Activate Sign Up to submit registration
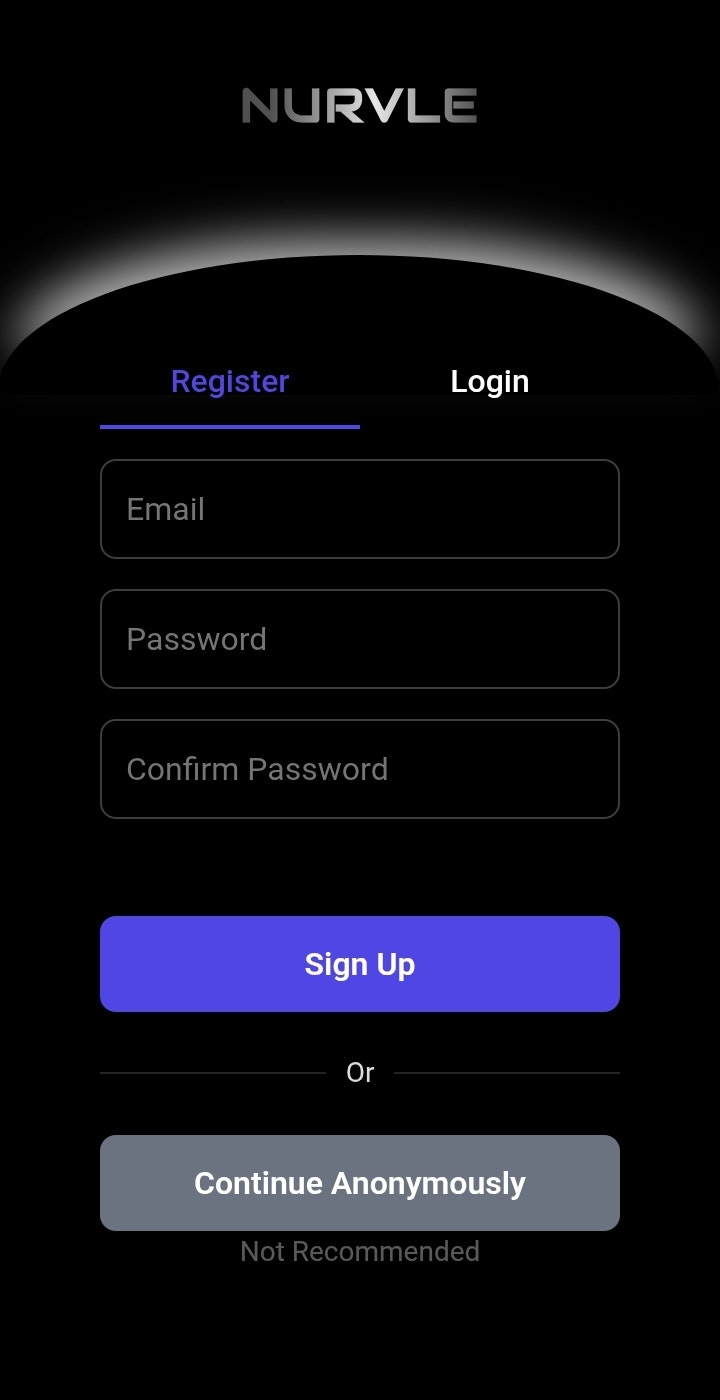Screen dimensions: 720x1400 coord(360,963)
